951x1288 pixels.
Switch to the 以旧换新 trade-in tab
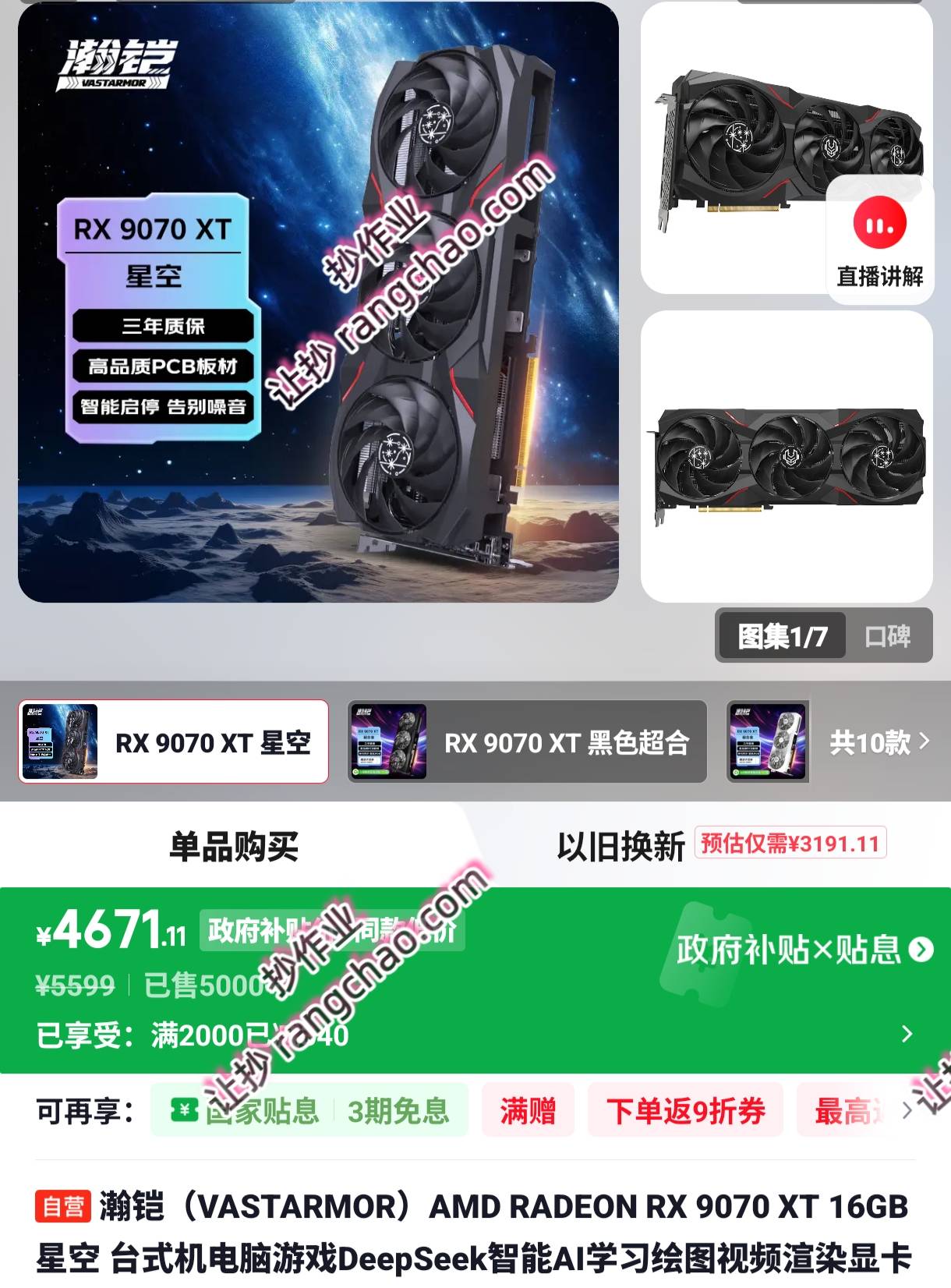pos(620,846)
